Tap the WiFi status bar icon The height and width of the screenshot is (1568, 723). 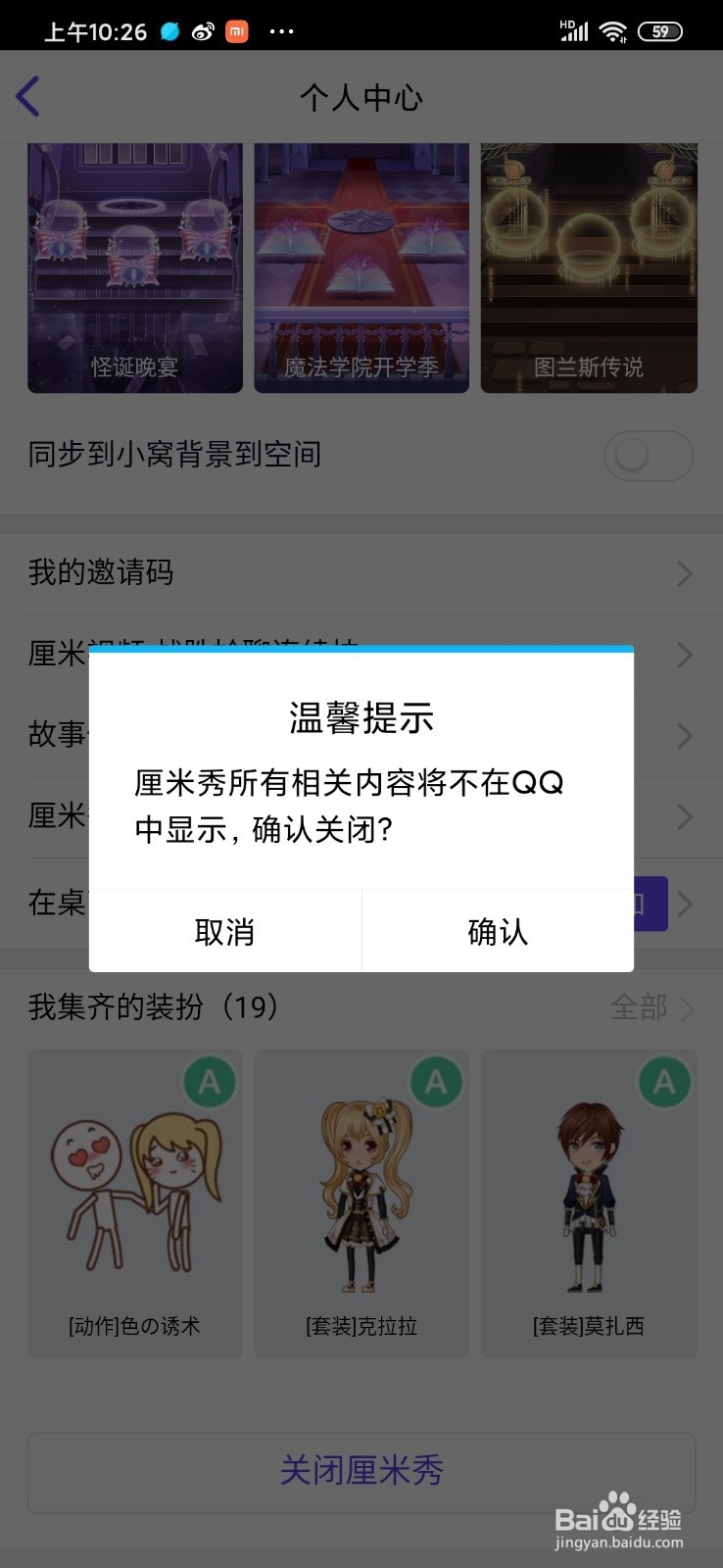click(614, 30)
